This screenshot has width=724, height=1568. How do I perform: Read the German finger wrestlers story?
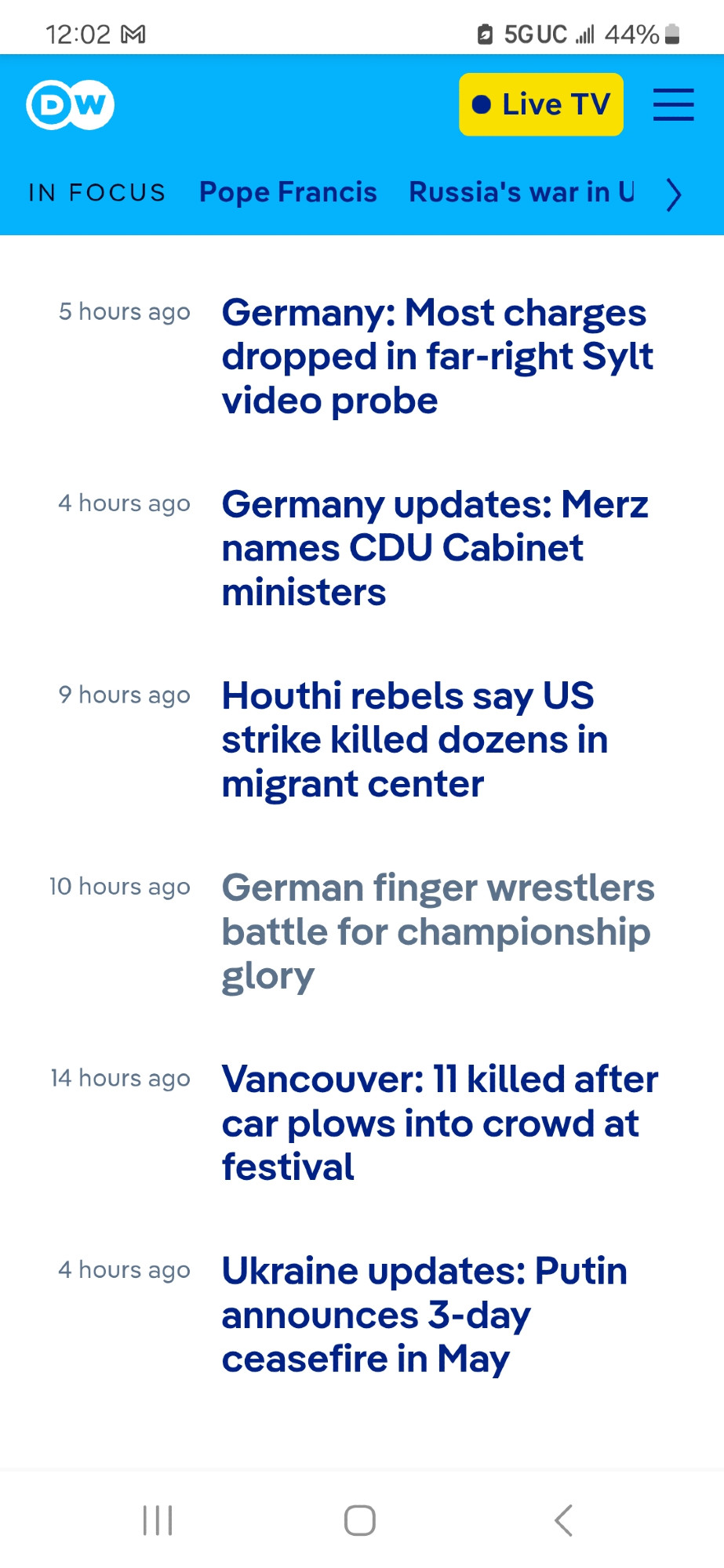(438, 931)
